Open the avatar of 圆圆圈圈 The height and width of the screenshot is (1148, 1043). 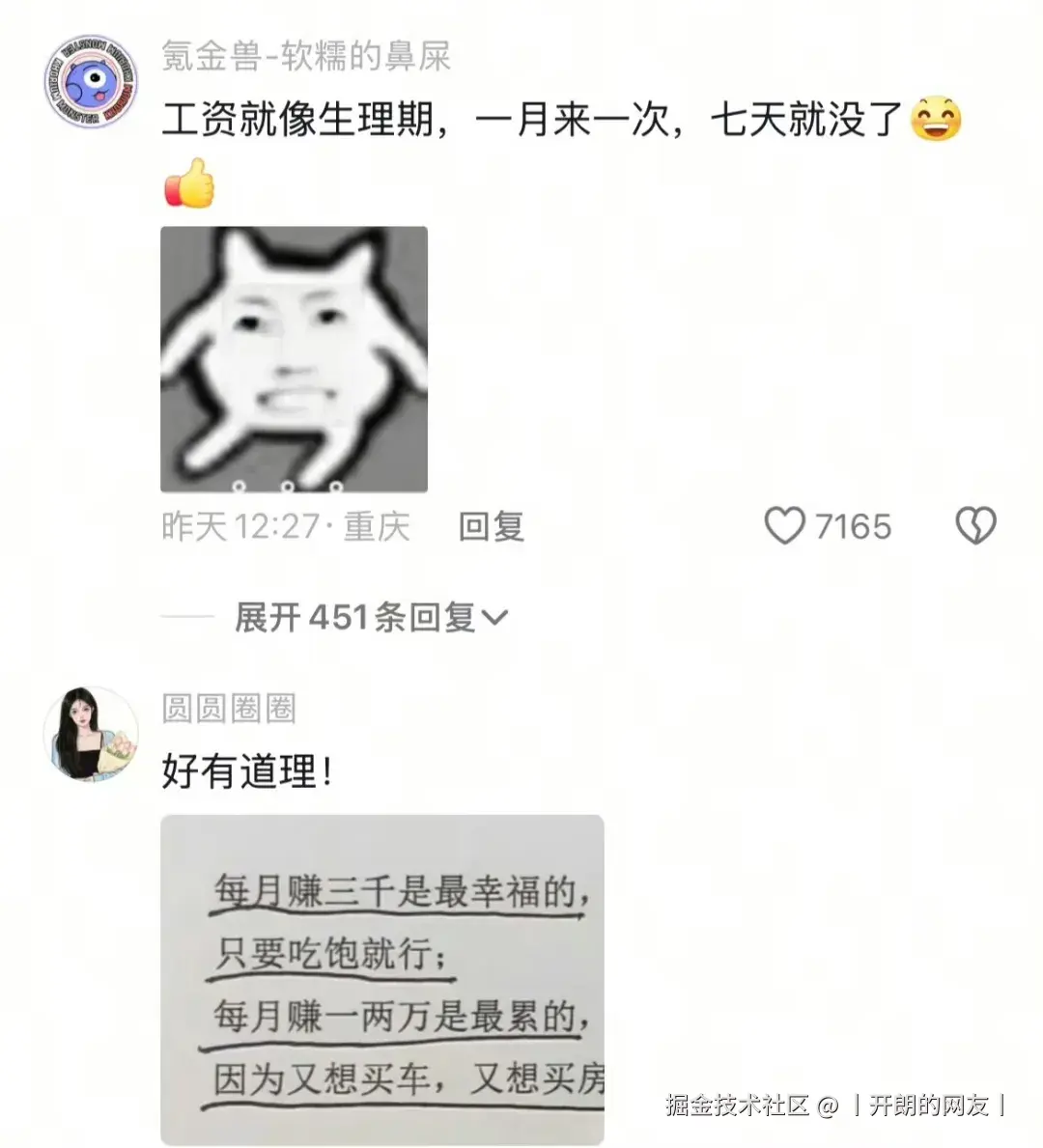pyautogui.click(x=91, y=733)
